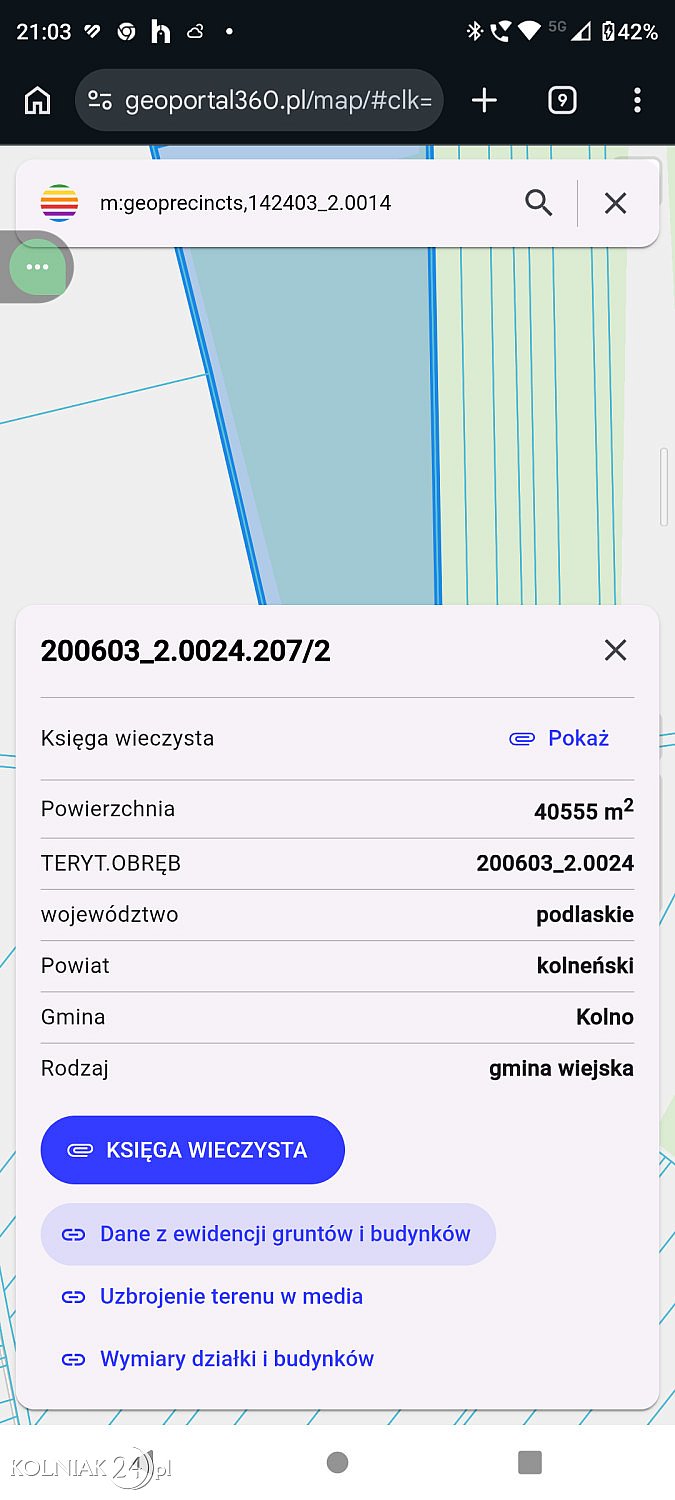Viewport: 675px width, 1500px height.
Task: Go to the system home screen
Action: click(x=337, y=1463)
